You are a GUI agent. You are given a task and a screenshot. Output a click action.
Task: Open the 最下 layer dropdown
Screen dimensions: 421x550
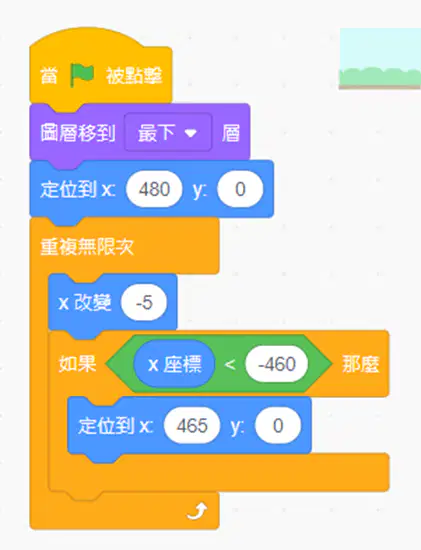[168, 132]
